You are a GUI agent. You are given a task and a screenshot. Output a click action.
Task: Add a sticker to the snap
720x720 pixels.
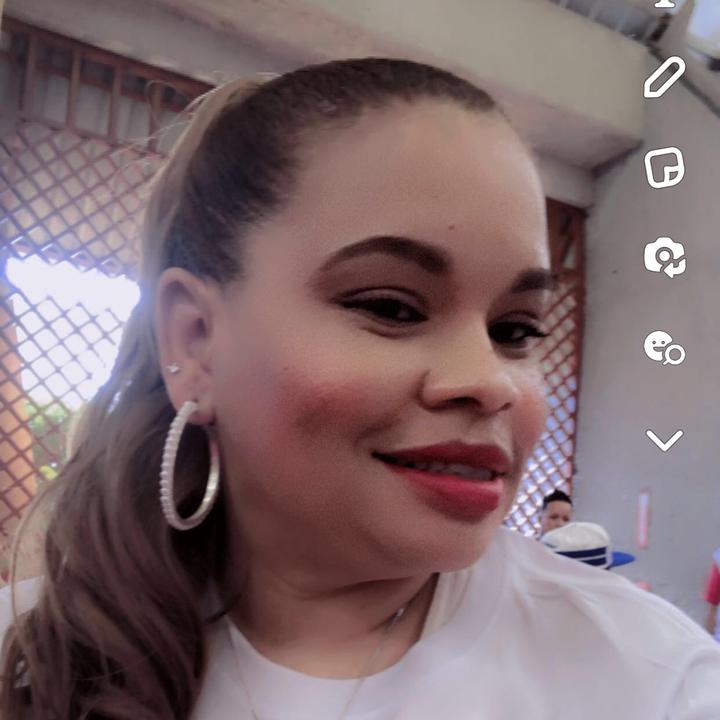[x=664, y=167]
